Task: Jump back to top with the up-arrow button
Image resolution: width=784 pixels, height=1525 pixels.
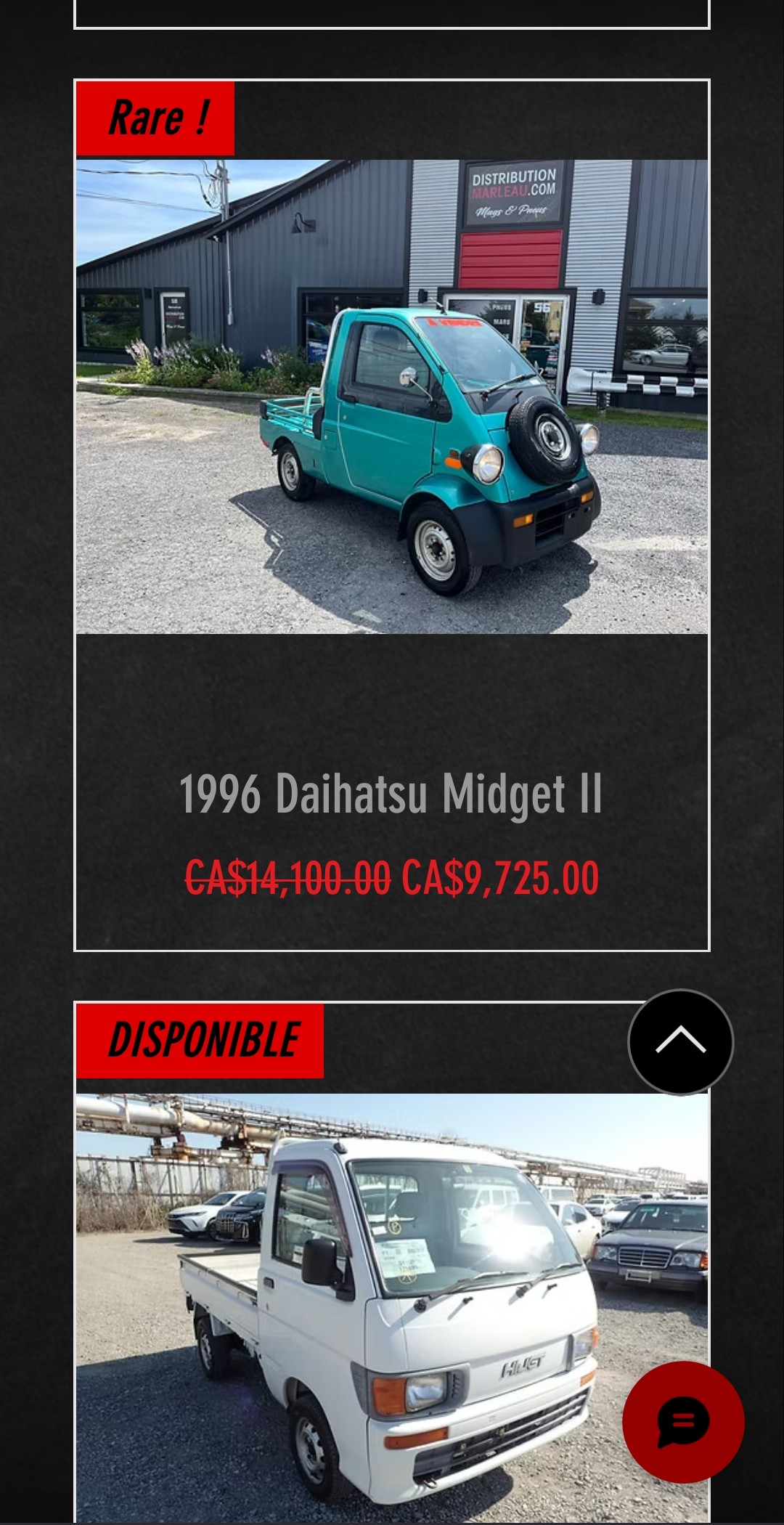Action: pyautogui.click(x=680, y=1042)
